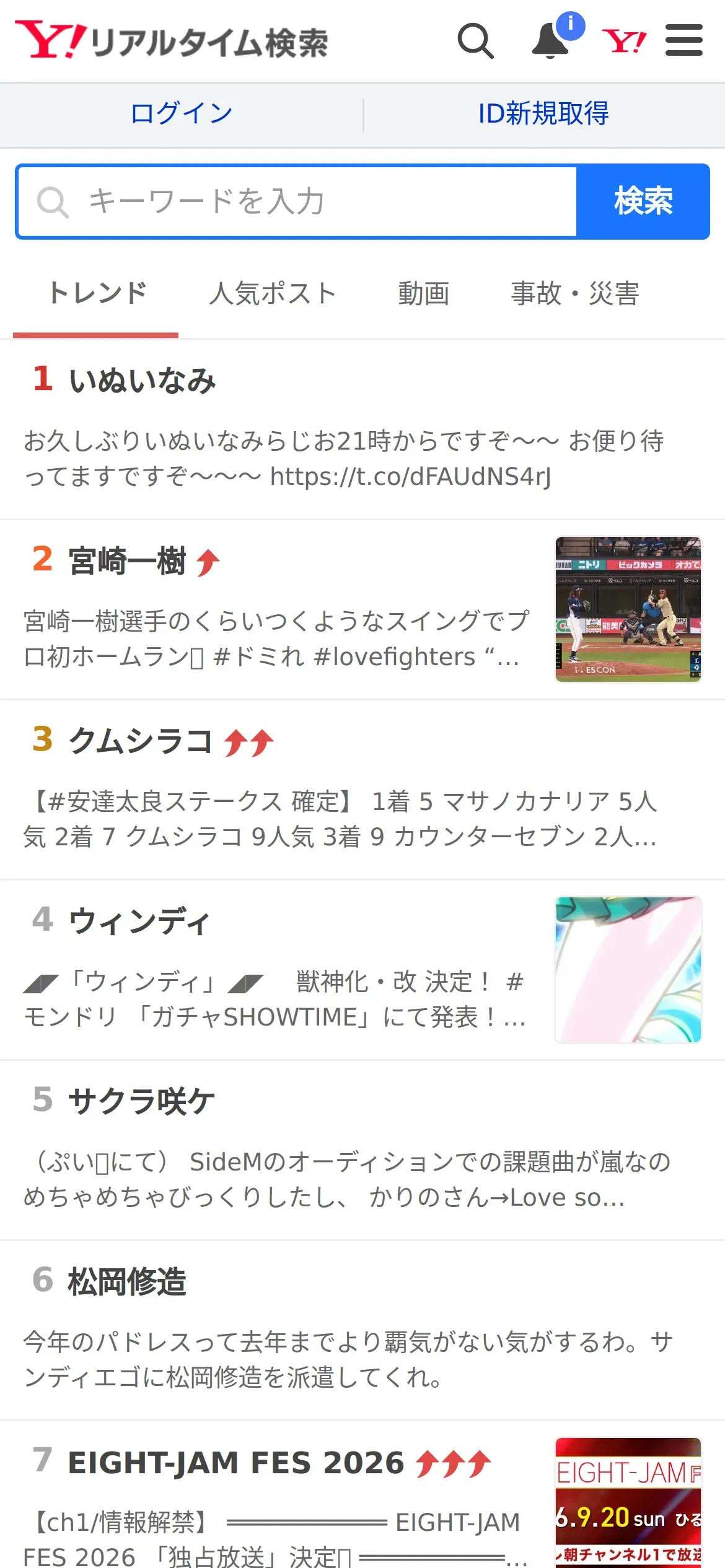Tap the blue 検索 button
Viewport: 725px width, 1568px height.
point(643,201)
